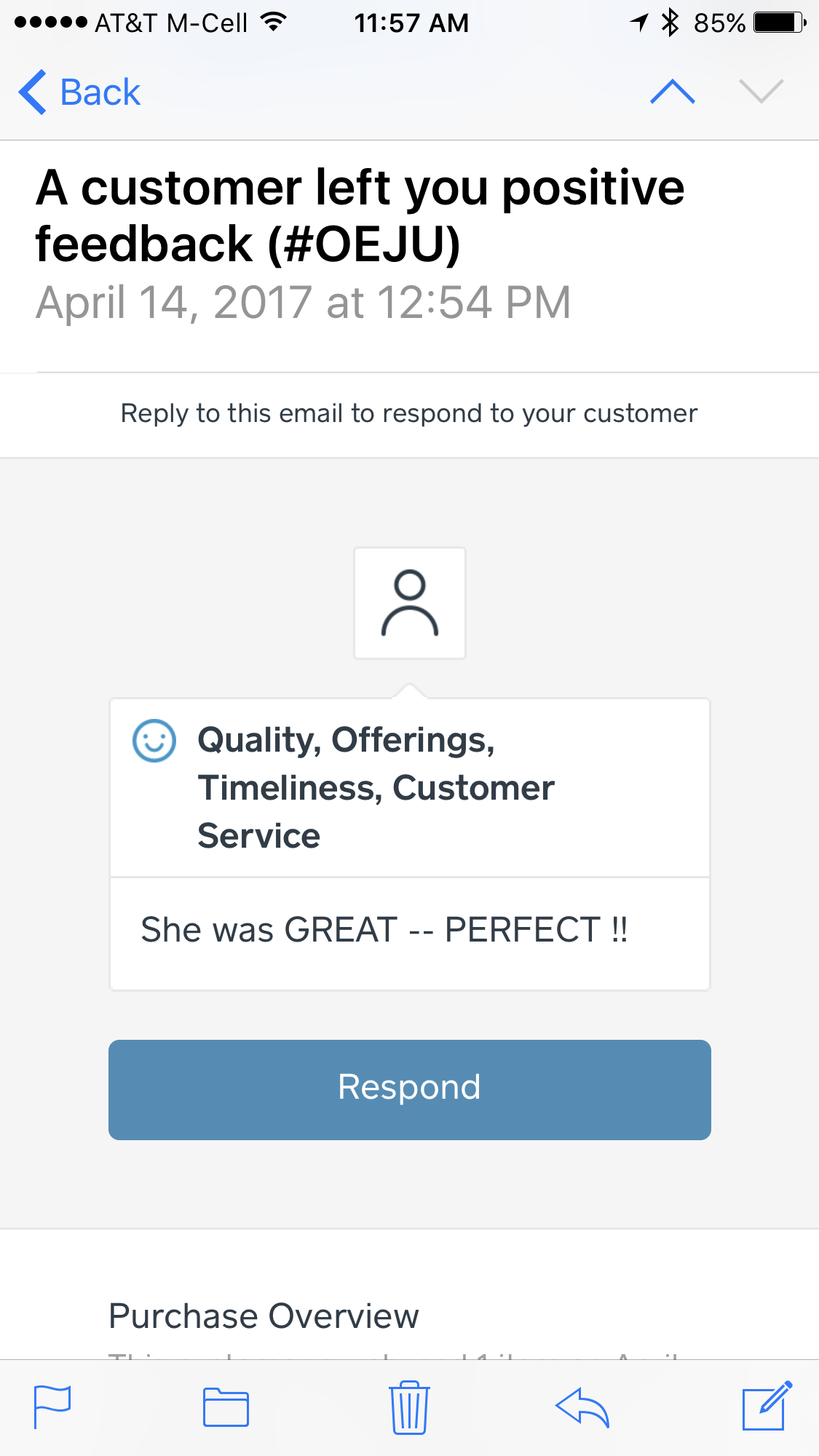Image resolution: width=819 pixels, height=1456 pixels.
Task: Open reply options with the arrow icon
Action: (582, 1407)
